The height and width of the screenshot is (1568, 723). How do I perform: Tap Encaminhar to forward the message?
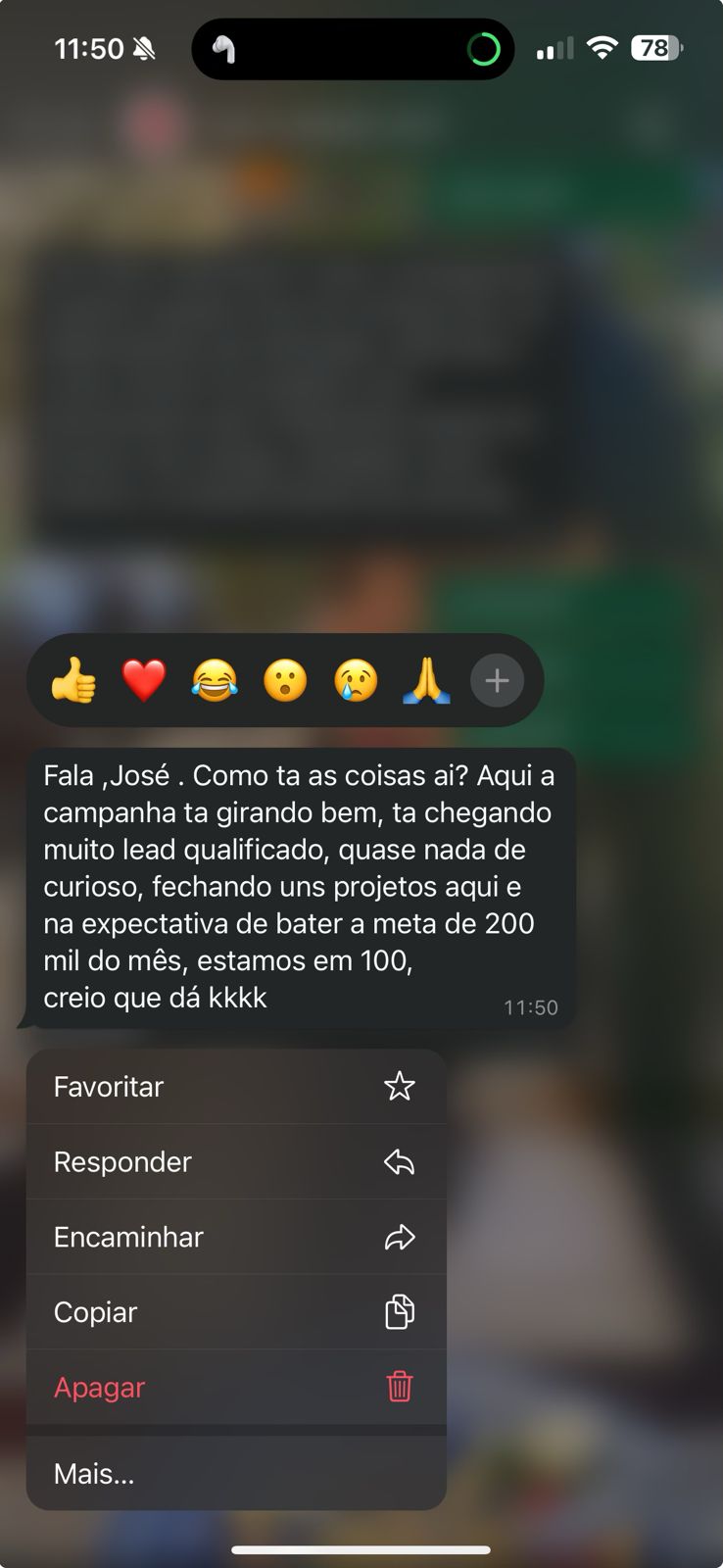235,1237
